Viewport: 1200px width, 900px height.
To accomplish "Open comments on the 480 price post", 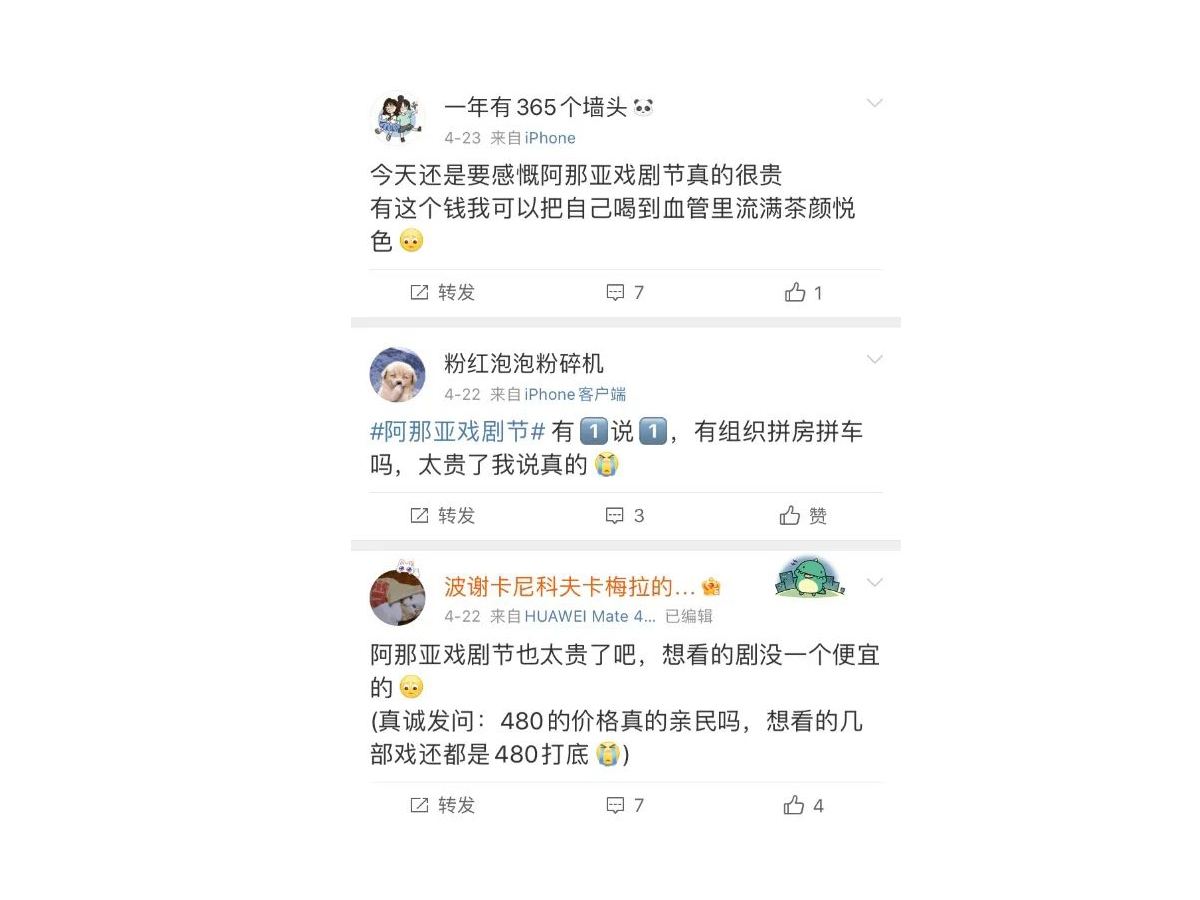I will point(625,805).
